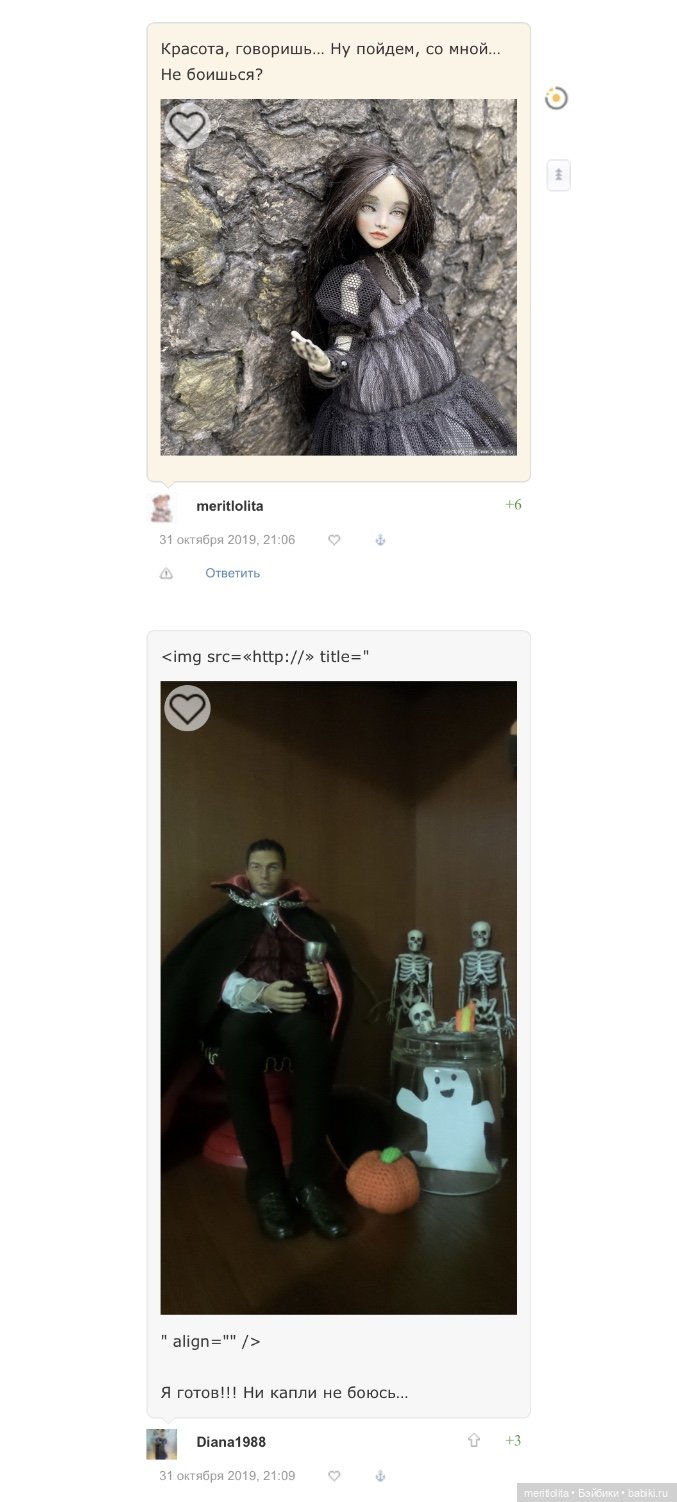Report meritlolita's comment via warning triangle

point(166,573)
